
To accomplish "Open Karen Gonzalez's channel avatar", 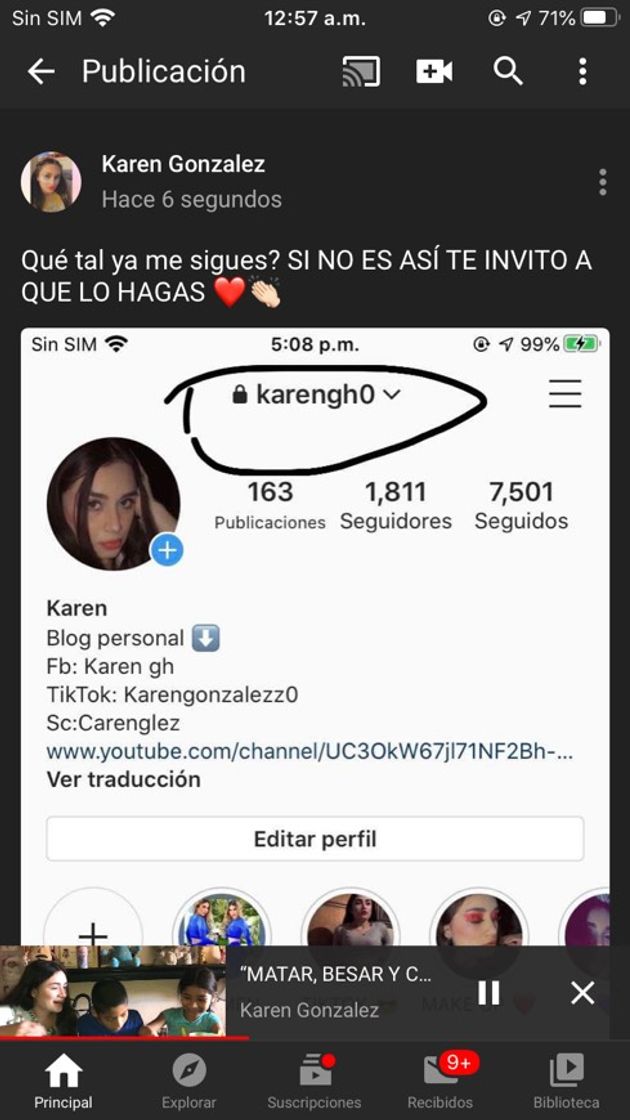I will 51,182.
